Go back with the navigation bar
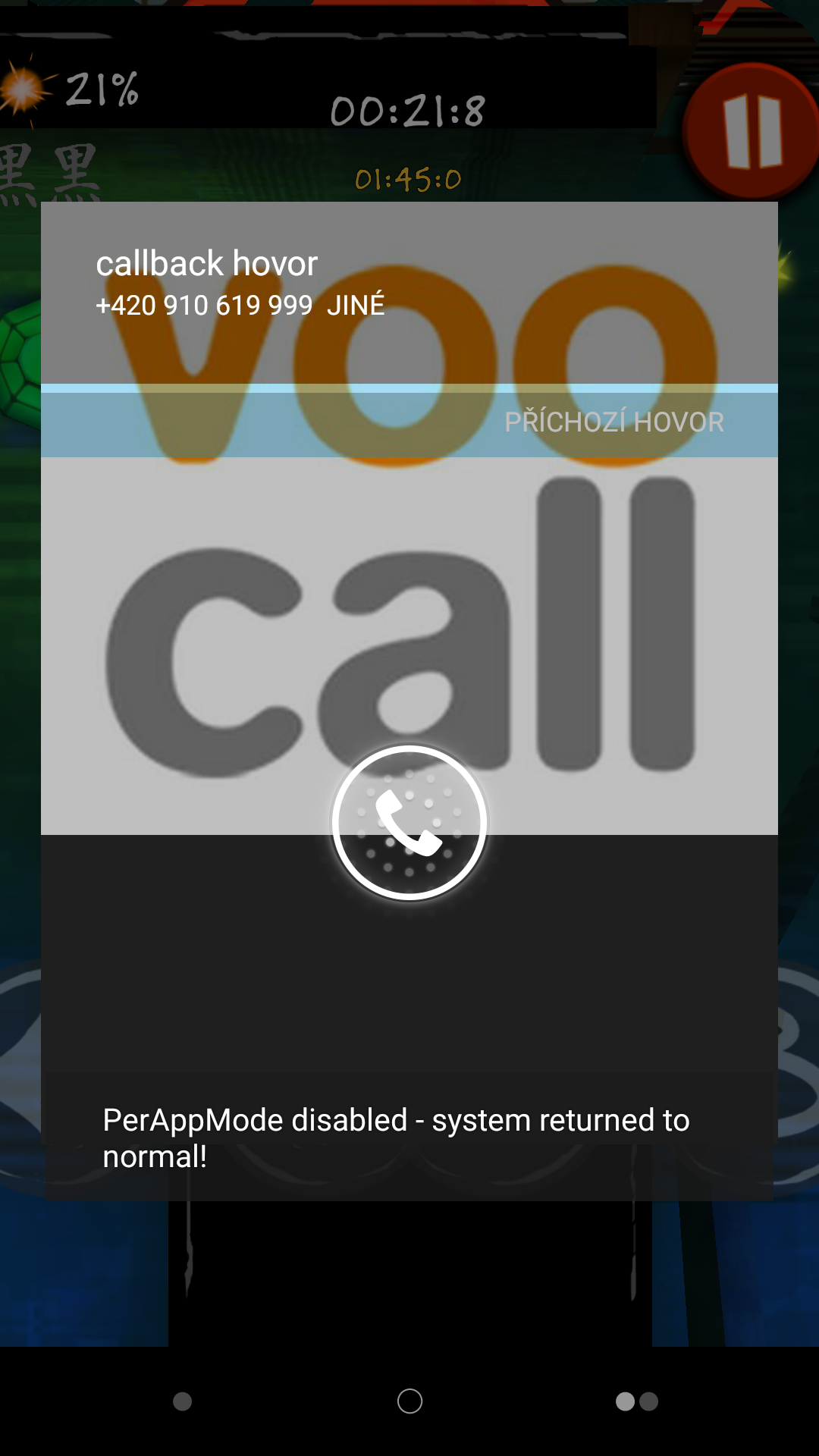The width and height of the screenshot is (819, 1456). 182,1401
